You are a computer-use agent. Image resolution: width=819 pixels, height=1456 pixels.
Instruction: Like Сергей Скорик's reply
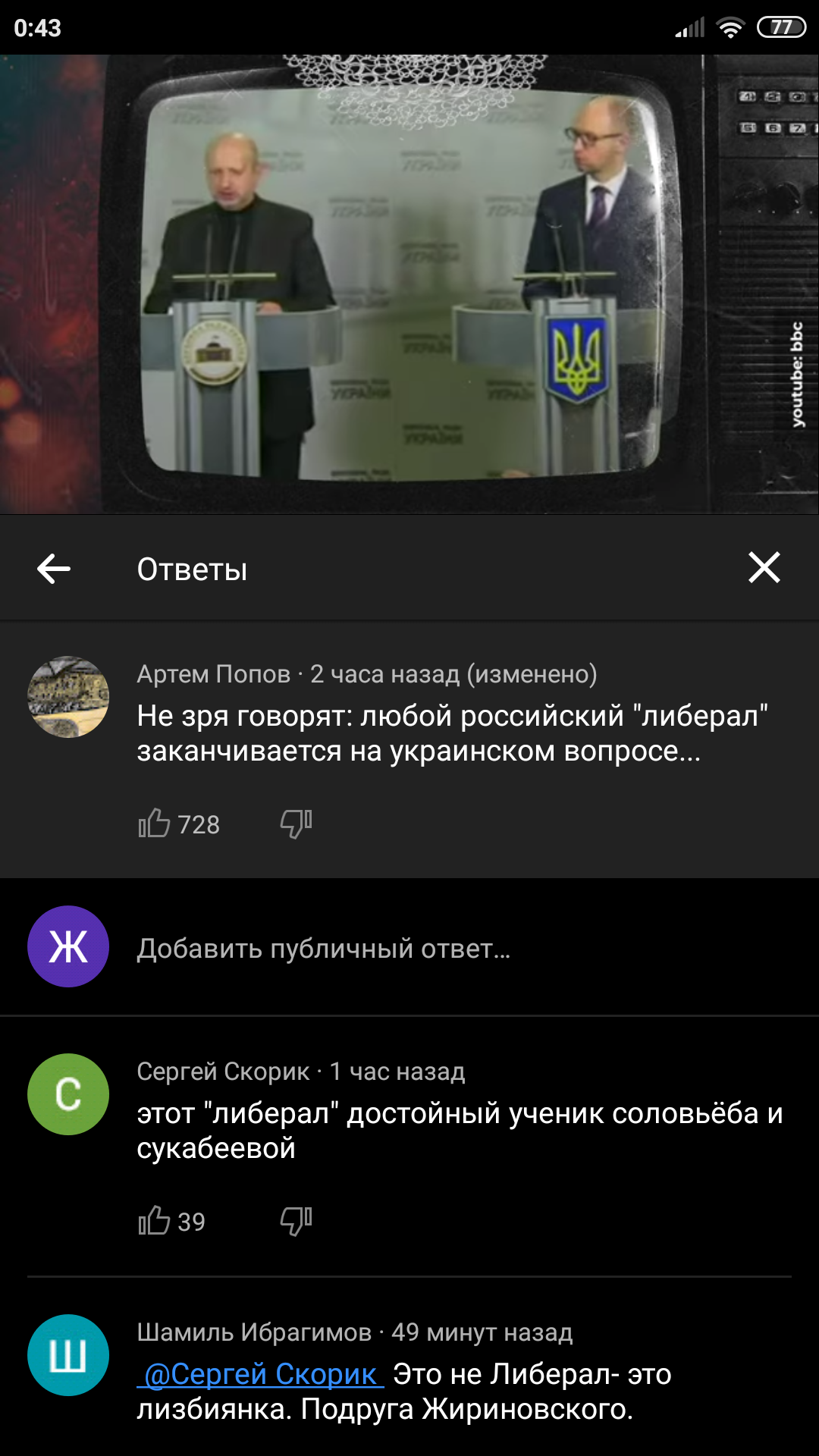tap(154, 1221)
